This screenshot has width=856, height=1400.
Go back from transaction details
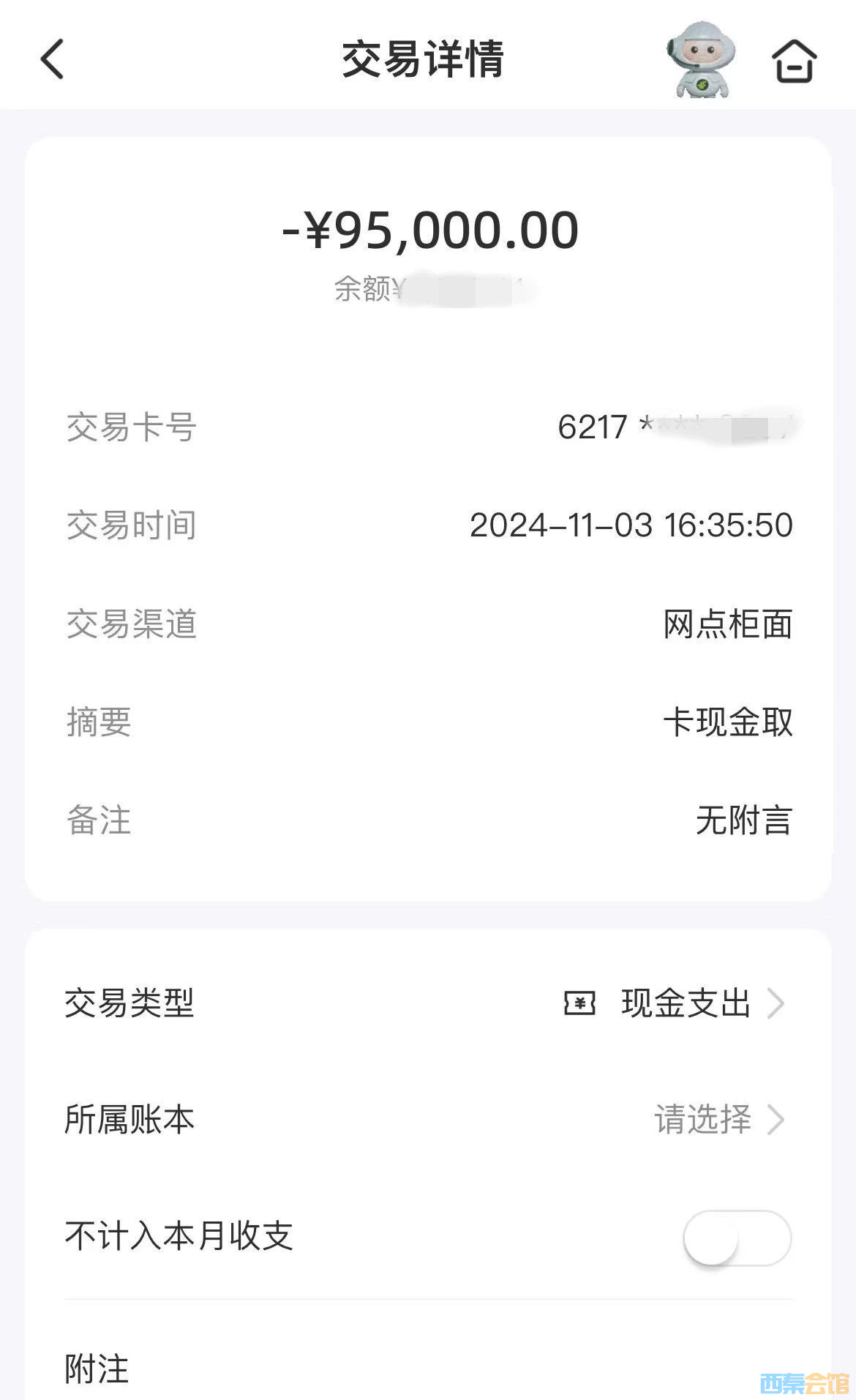pos(53,59)
